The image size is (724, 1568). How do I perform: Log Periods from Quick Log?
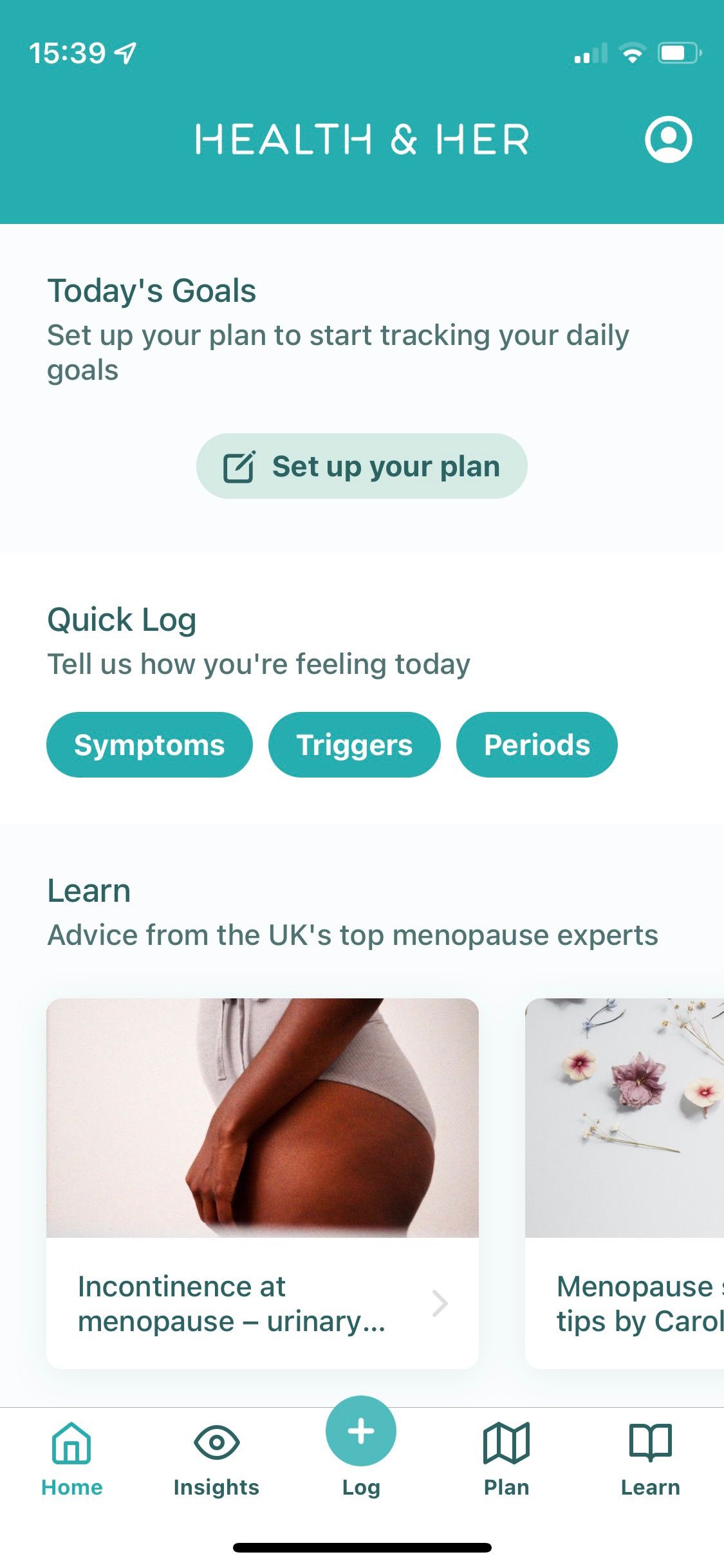pos(537,745)
